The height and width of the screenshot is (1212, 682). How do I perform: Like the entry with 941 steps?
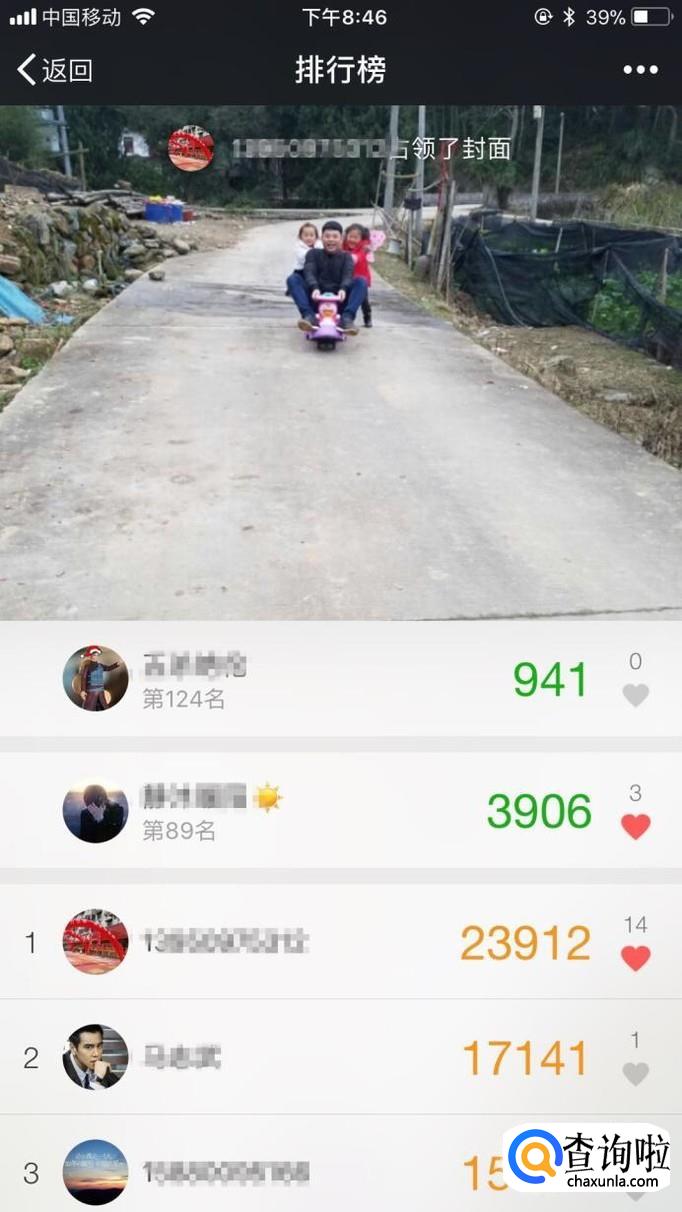636,695
